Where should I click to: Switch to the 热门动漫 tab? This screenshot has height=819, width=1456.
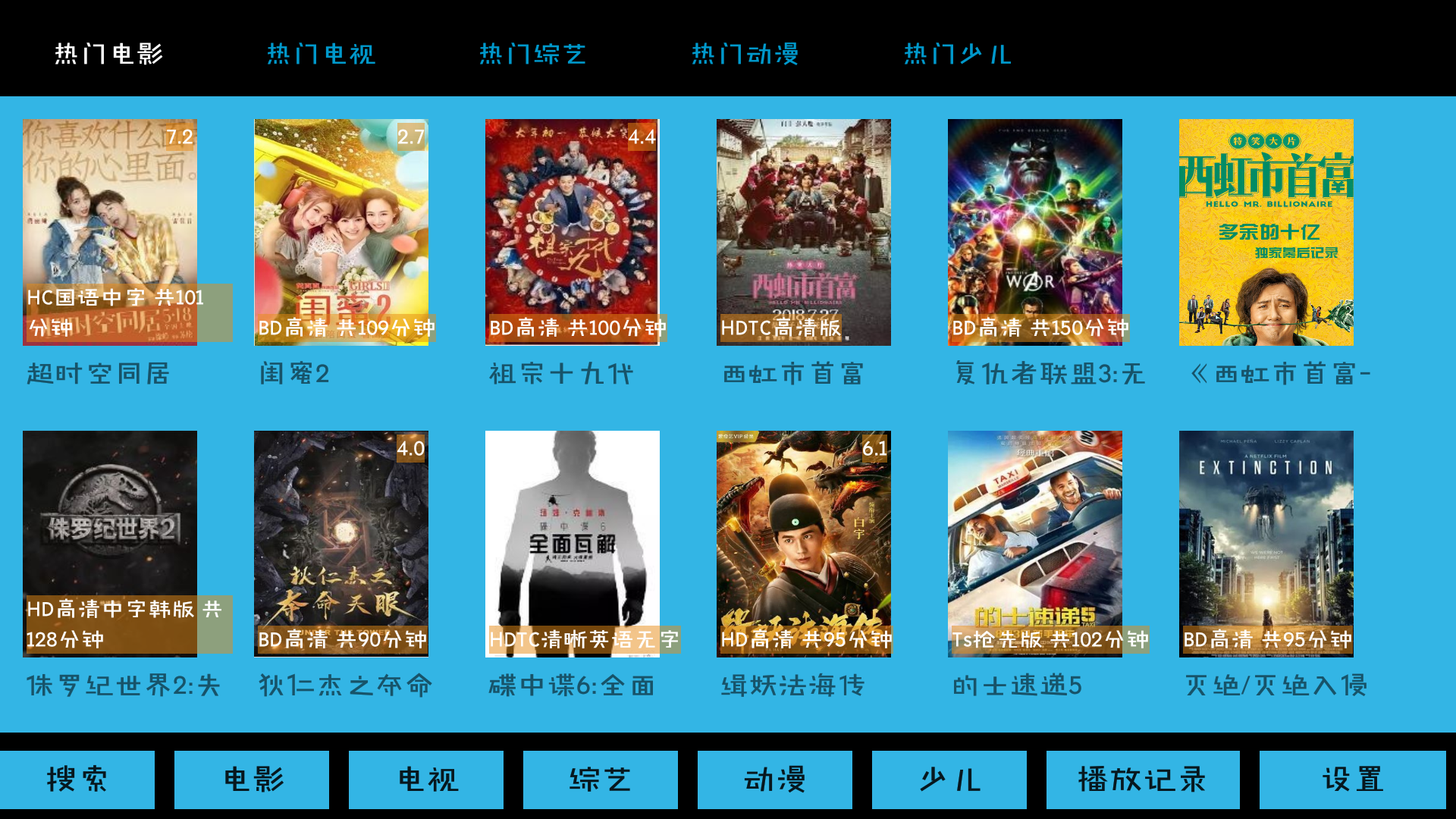pyautogui.click(x=745, y=54)
